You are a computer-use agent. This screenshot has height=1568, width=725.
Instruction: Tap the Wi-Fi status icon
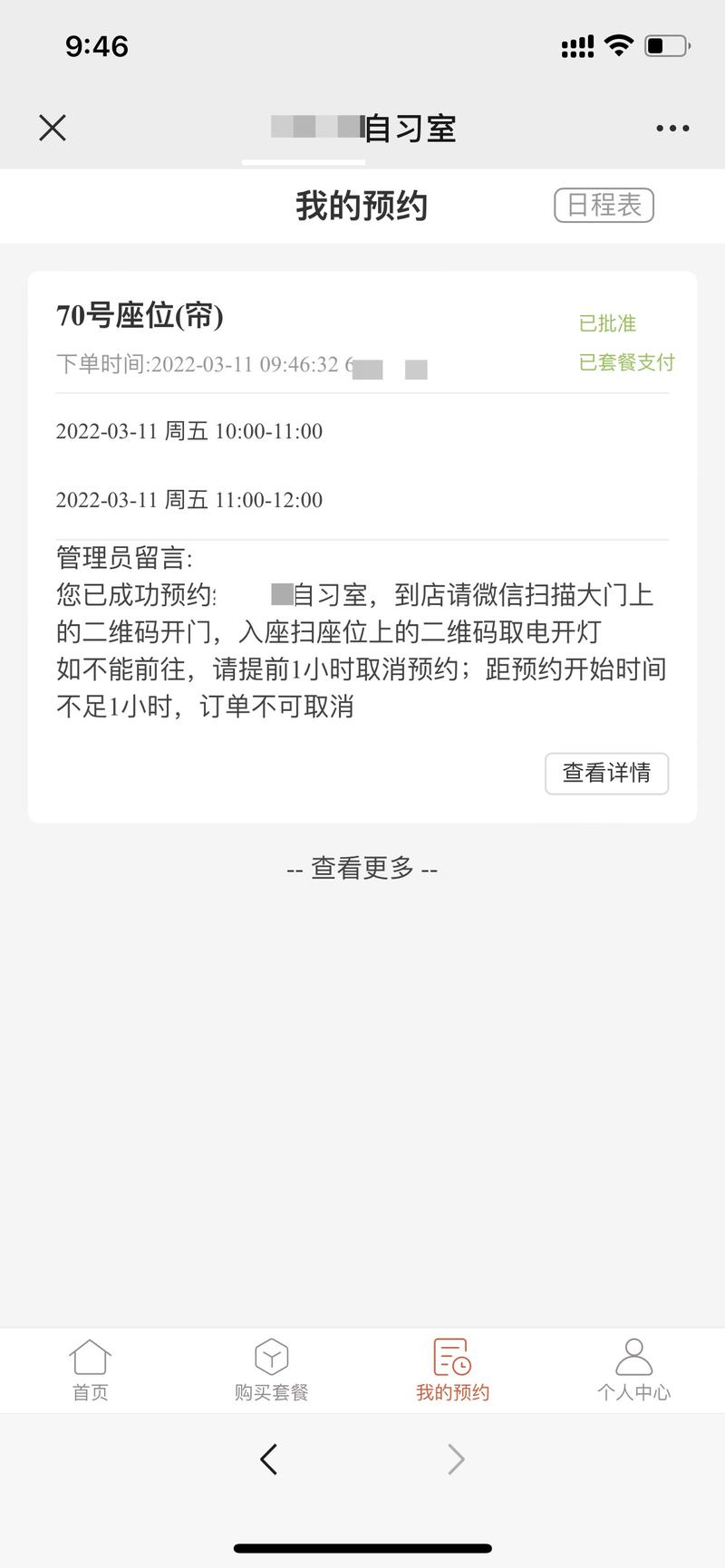pyautogui.click(x=620, y=43)
